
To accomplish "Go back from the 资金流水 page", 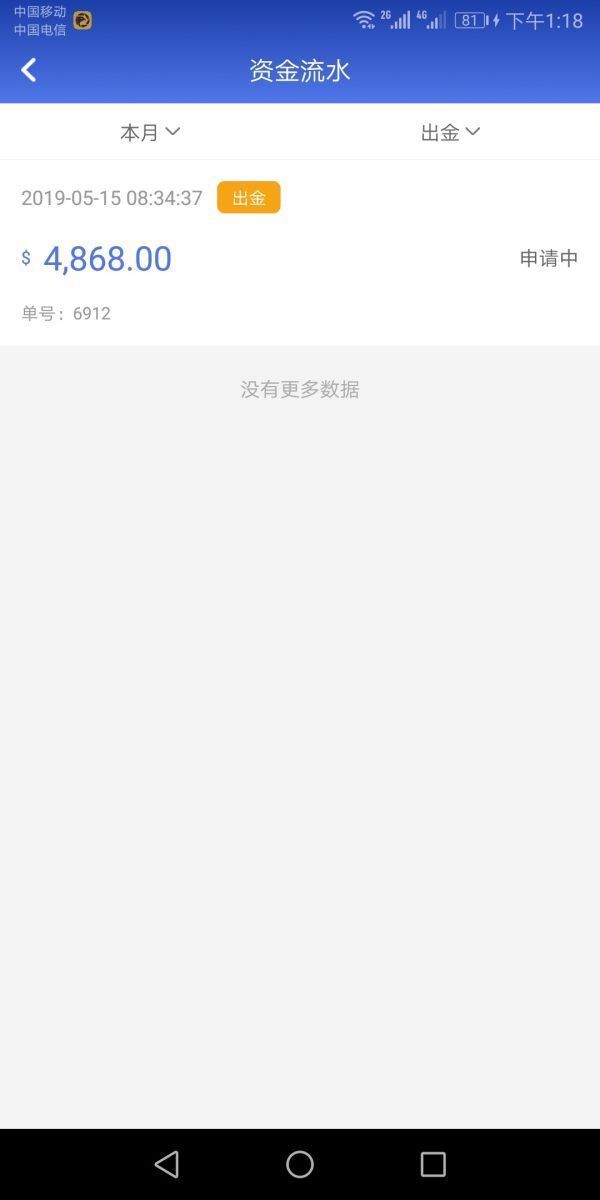I will click(x=29, y=70).
